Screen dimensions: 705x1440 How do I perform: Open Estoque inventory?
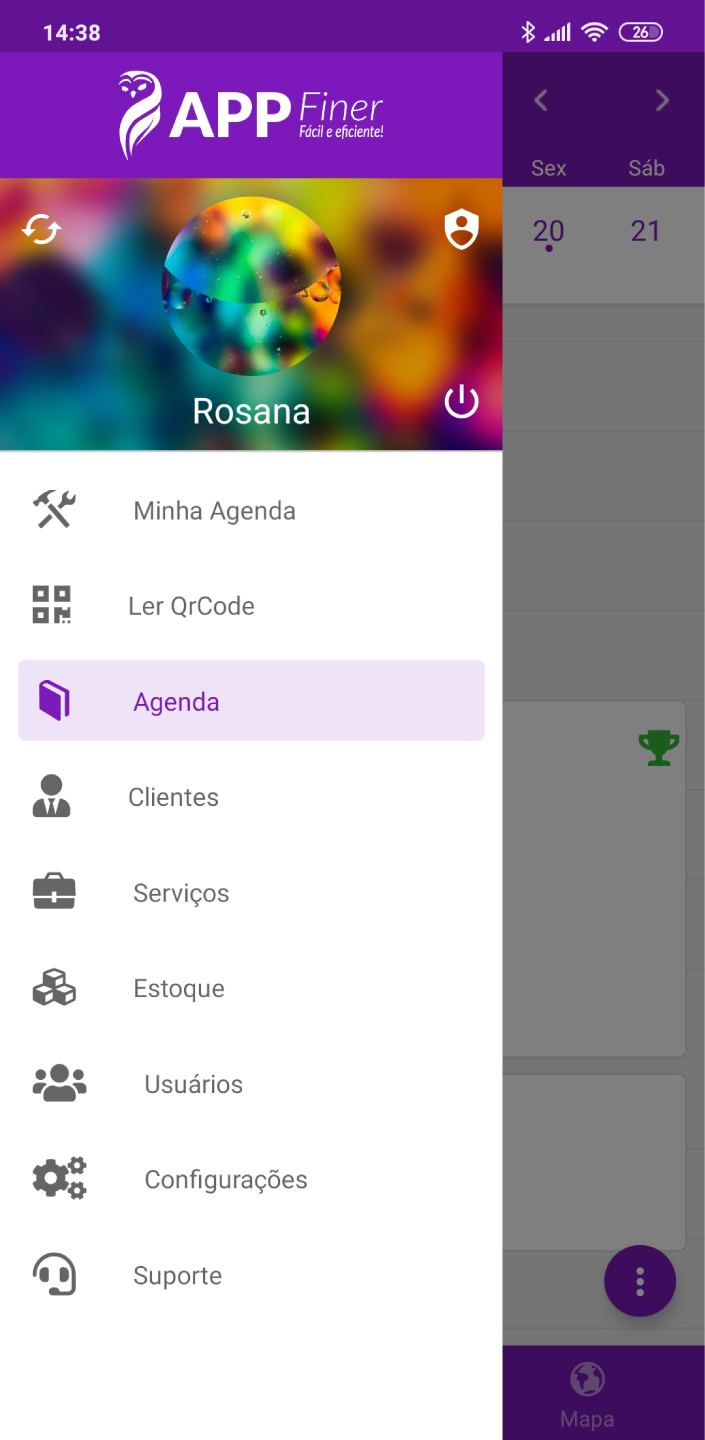click(x=179, y=988)
